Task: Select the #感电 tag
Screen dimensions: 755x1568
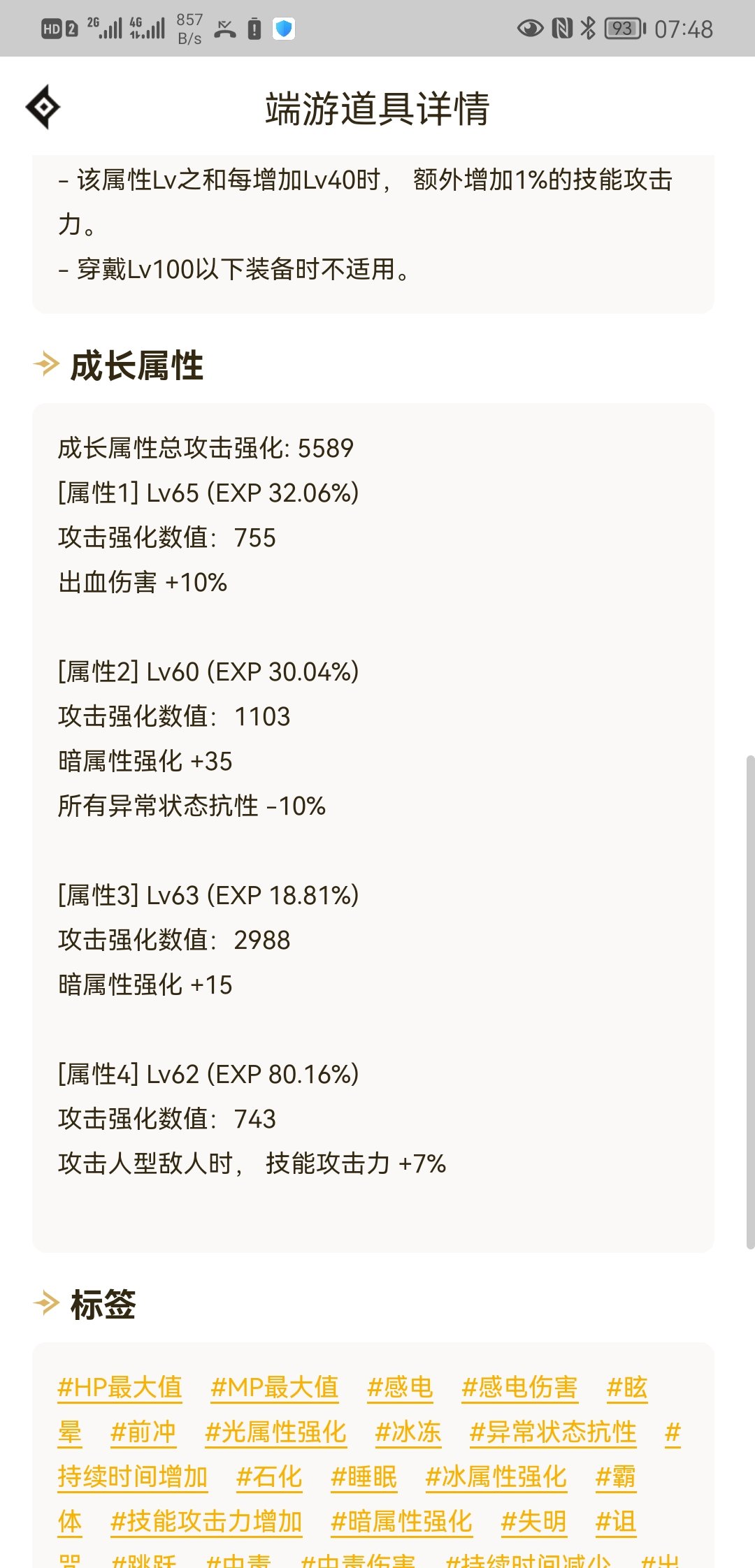Action: tap(401, 1387)
